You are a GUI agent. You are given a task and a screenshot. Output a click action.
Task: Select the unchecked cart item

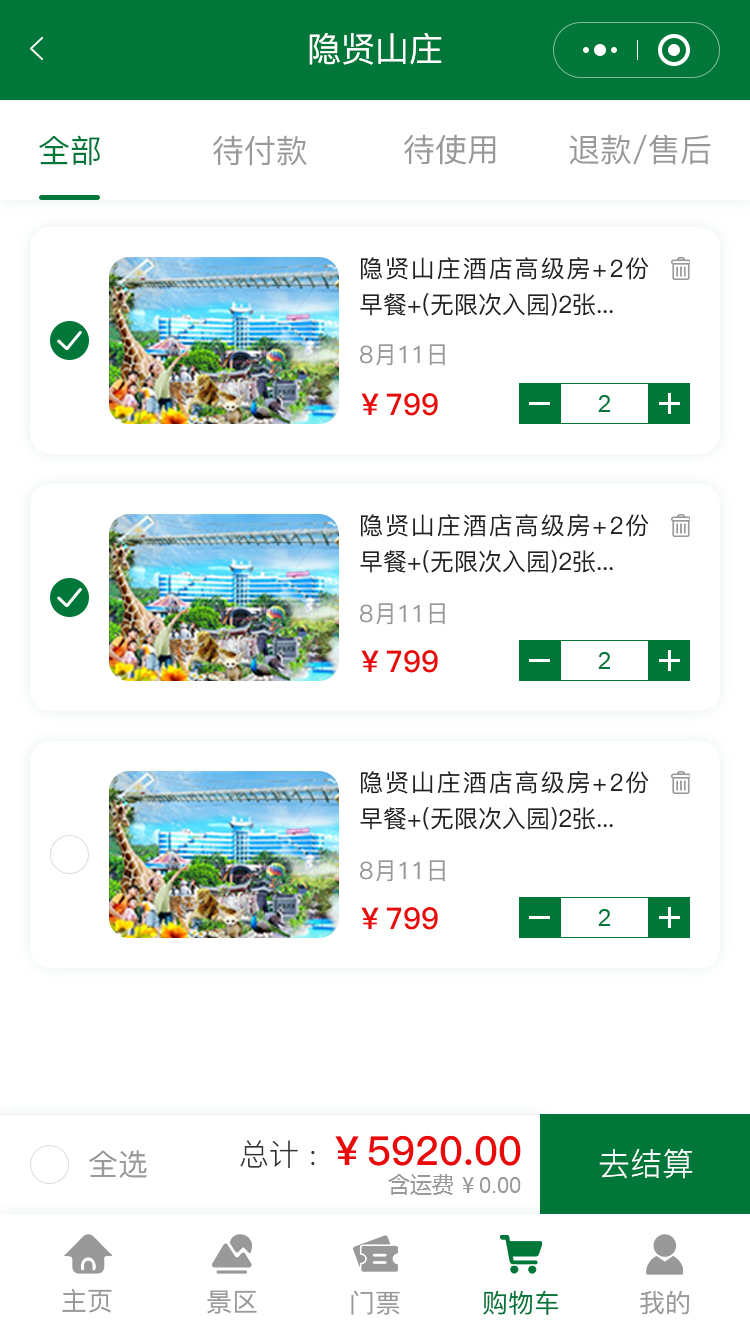click(x=70, y=855)
